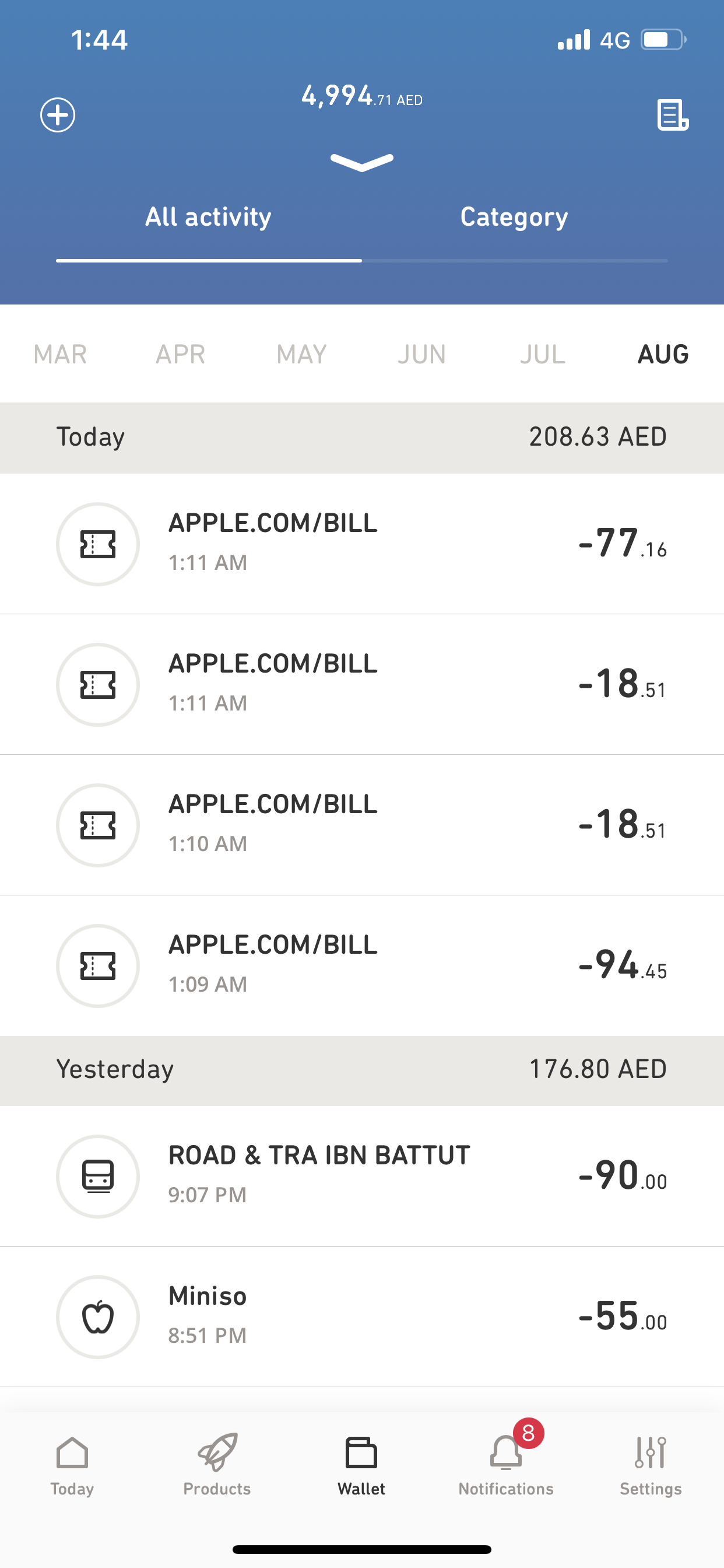The height and width of the screenshot is (1568, 724).
Task: Open the ROAD & TRA IBN BATTUT transaction
Action: tap(361, 1175)
